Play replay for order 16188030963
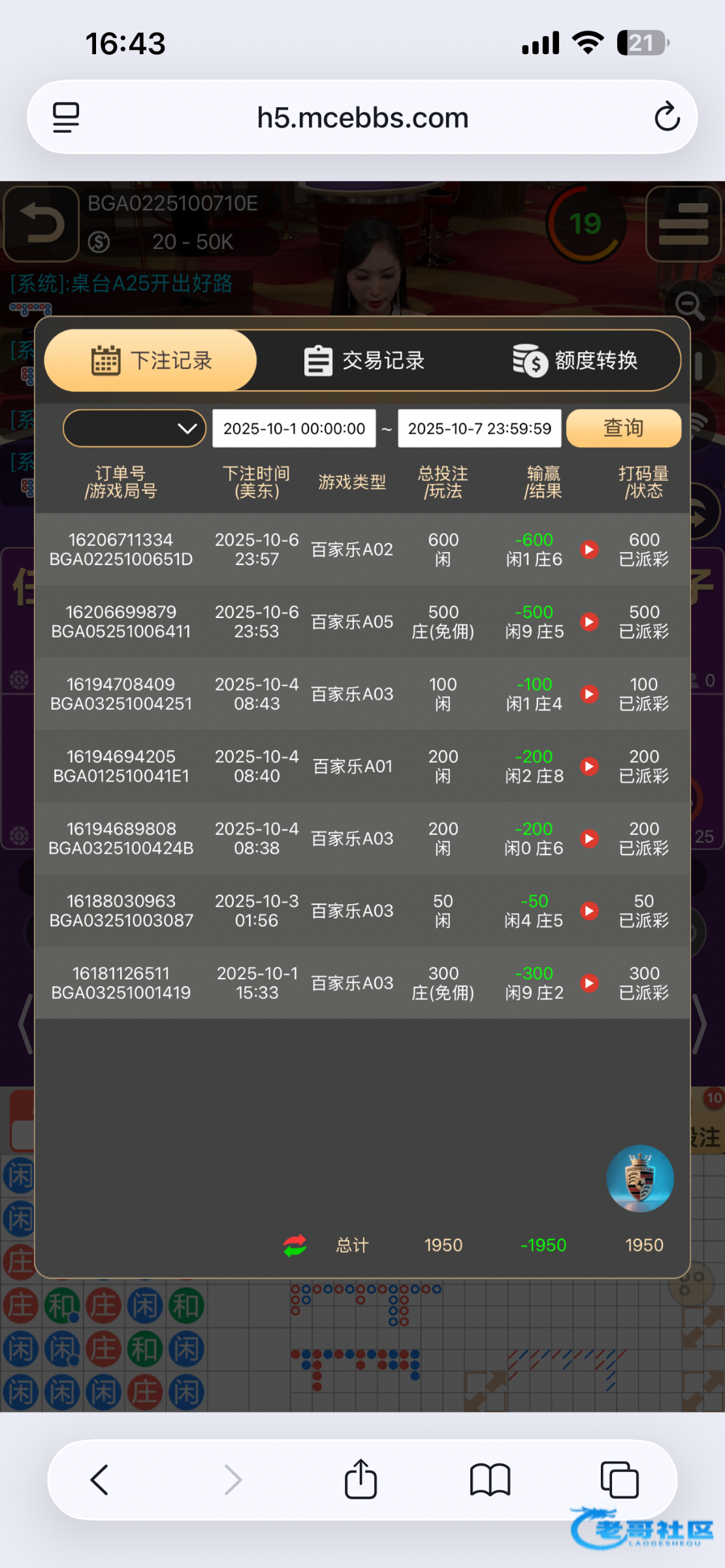This screenshot has width=725, height=1568. [x=590, y=911]
